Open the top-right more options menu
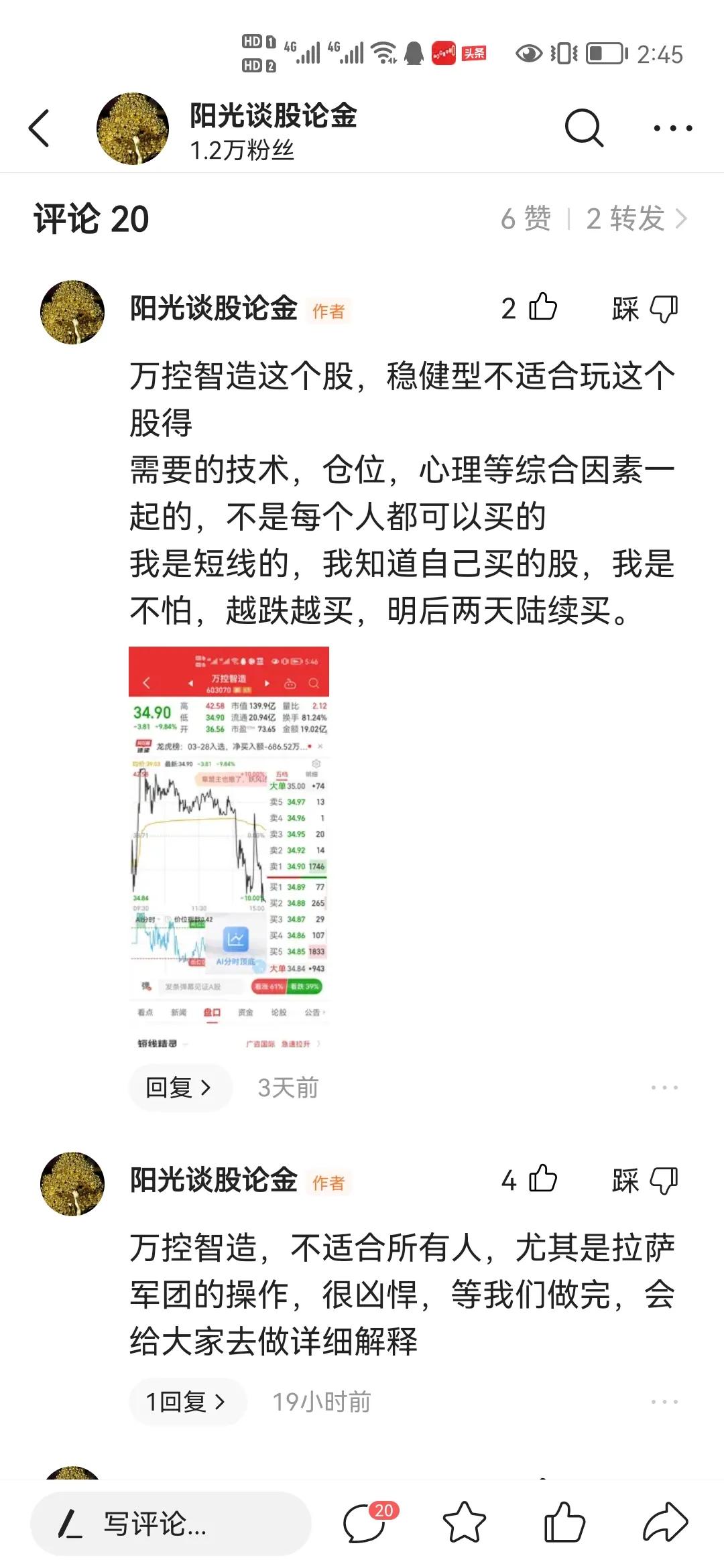Viewport: 724px width, 1568px height. [x=670, y=127]
